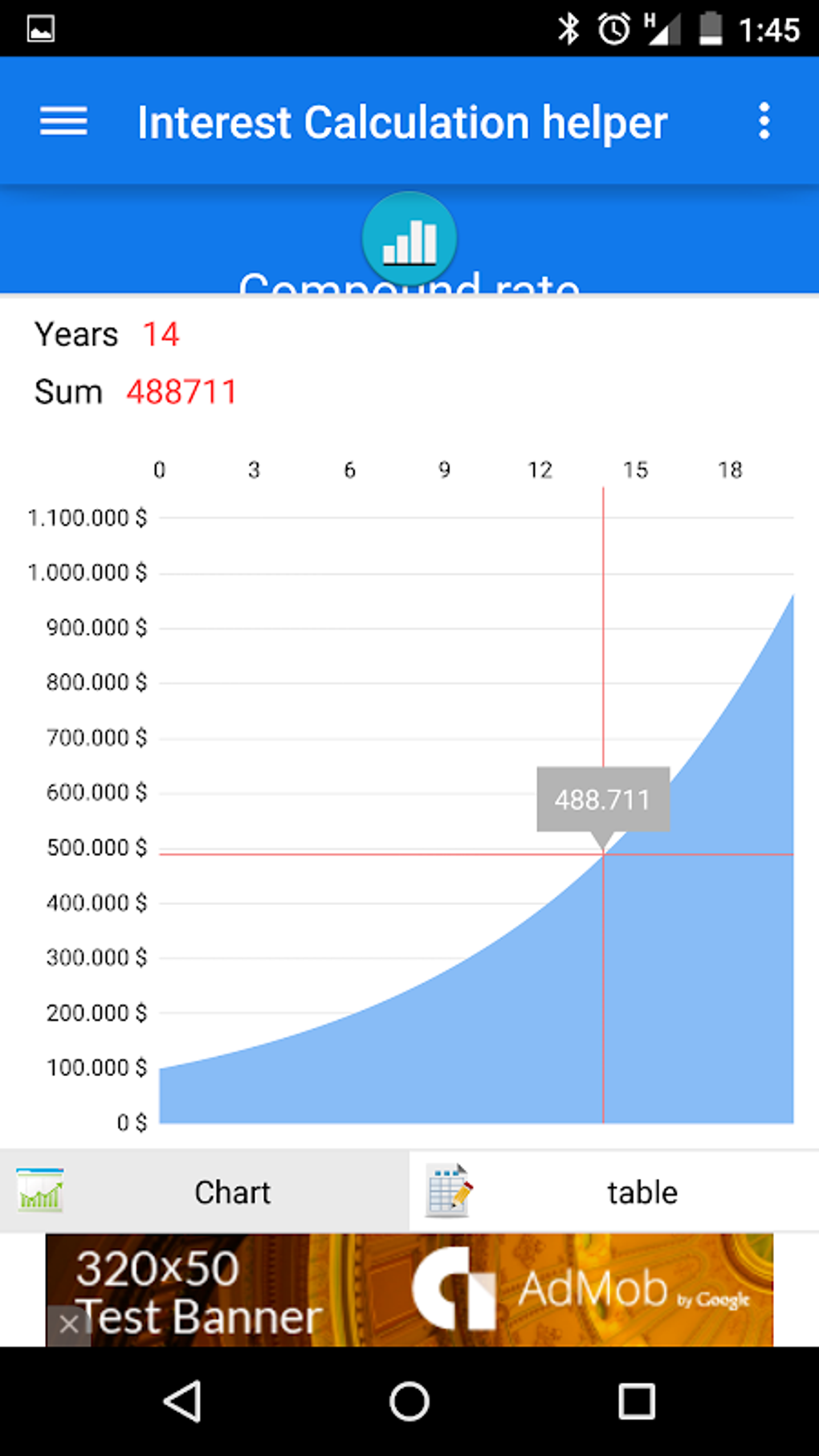Tap the round bar-chart button

409,239
